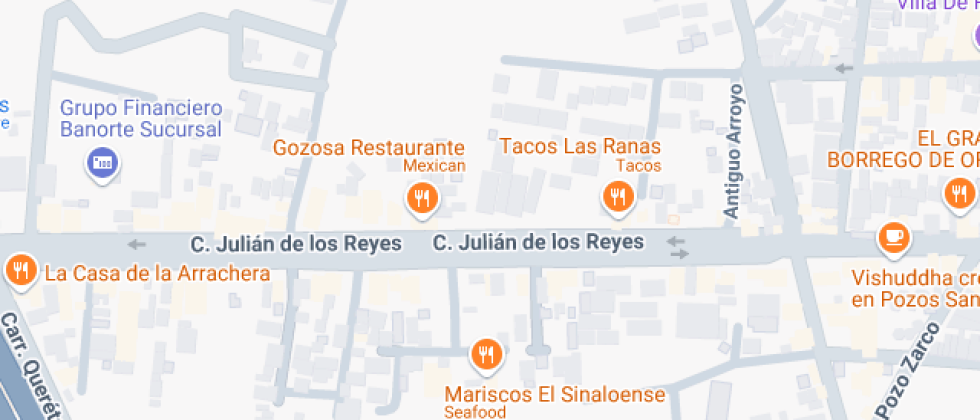Tap the El Gran Borrego restaurant pin
This screenshot has width=980, height=420.
(960, 192)
